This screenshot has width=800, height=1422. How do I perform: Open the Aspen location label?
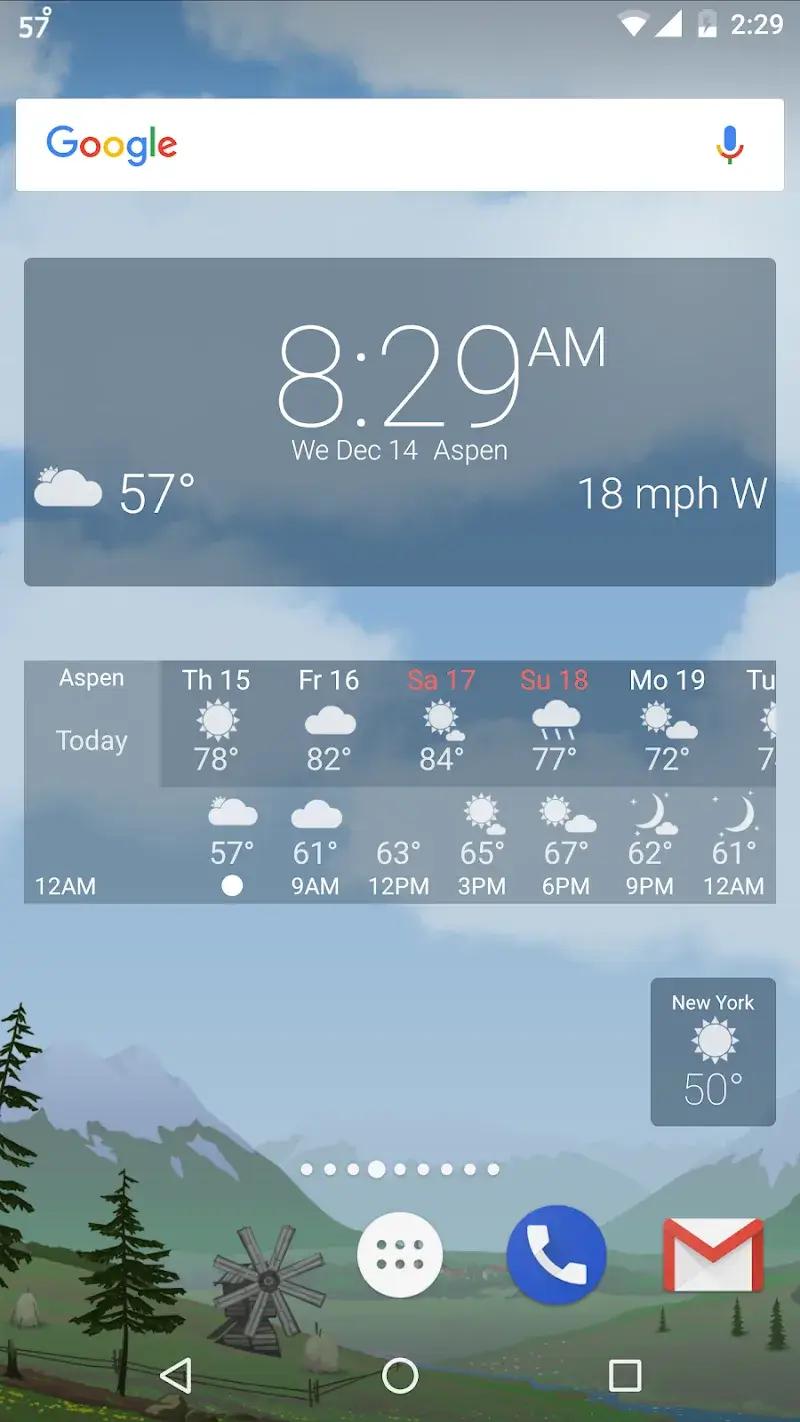[90, 678]
